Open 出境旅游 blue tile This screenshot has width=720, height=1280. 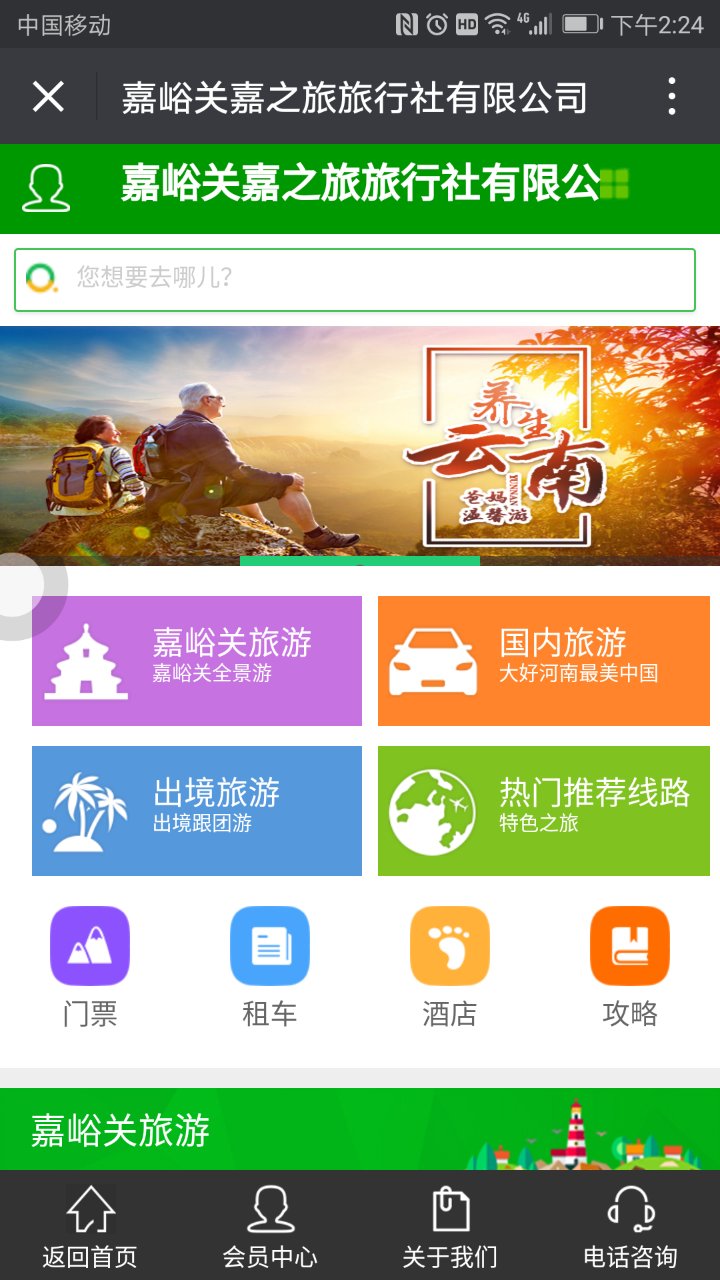pyautogui.click(x=197, y=811)
